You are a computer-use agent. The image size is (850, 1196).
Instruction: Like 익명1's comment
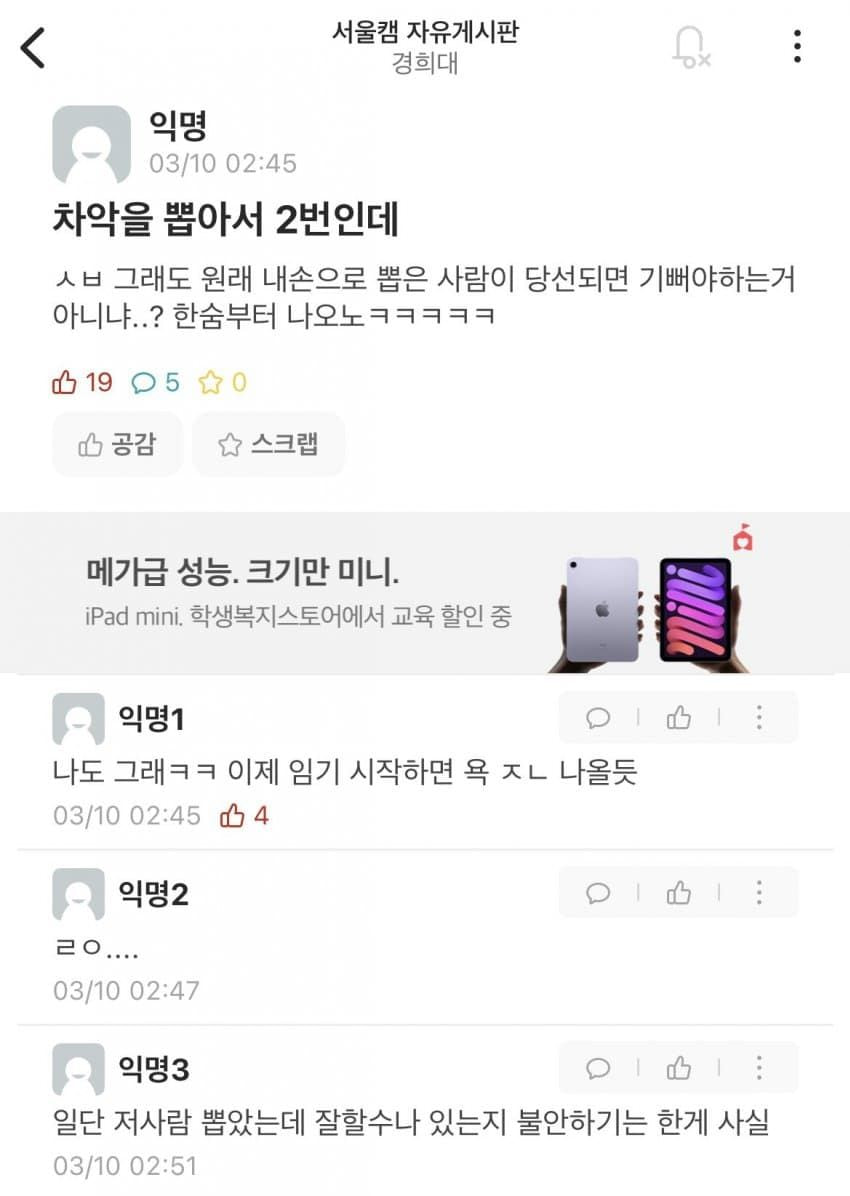(679, 718)
